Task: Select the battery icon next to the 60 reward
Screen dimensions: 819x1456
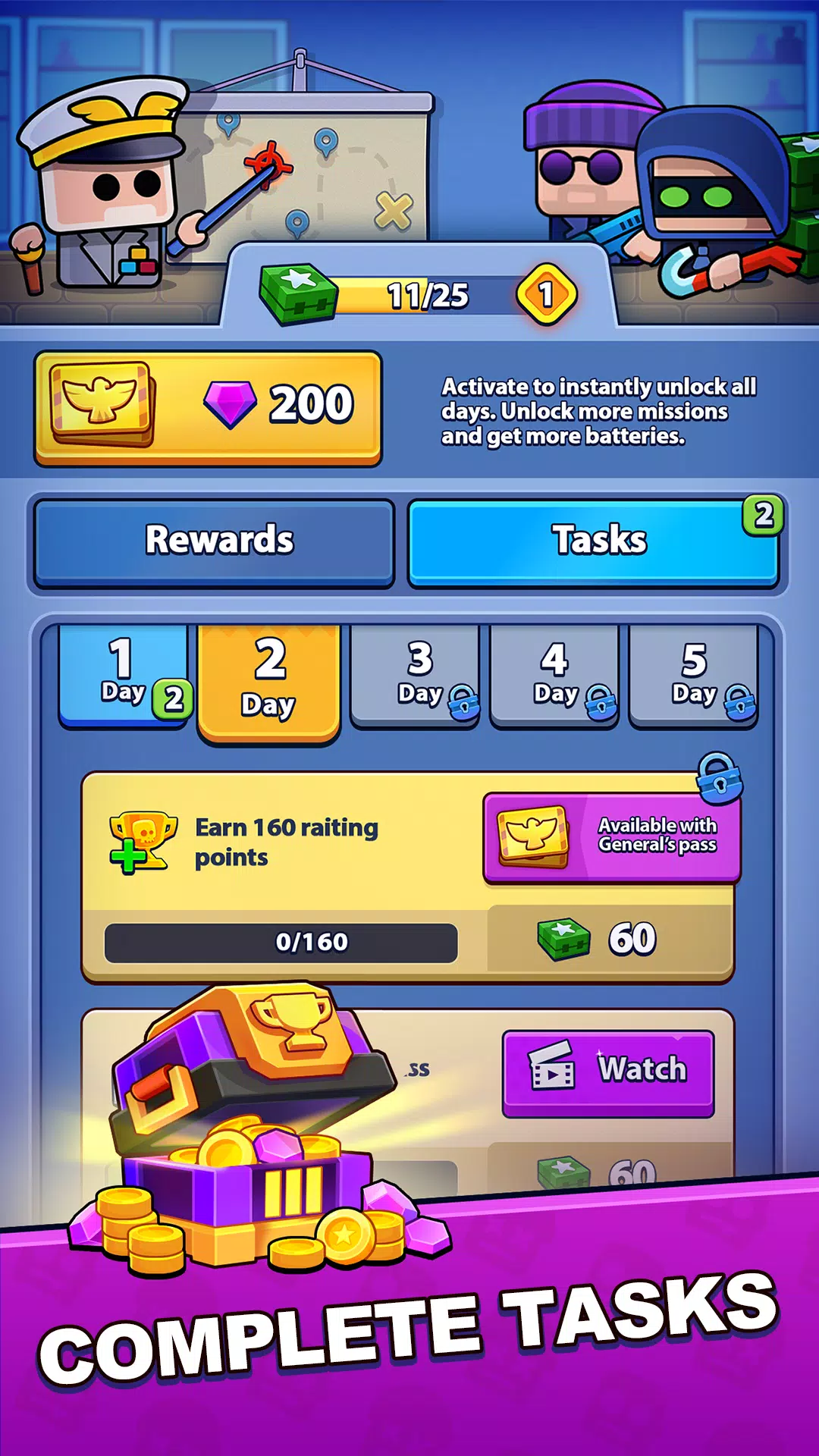Action: click(x=568, y=937)
